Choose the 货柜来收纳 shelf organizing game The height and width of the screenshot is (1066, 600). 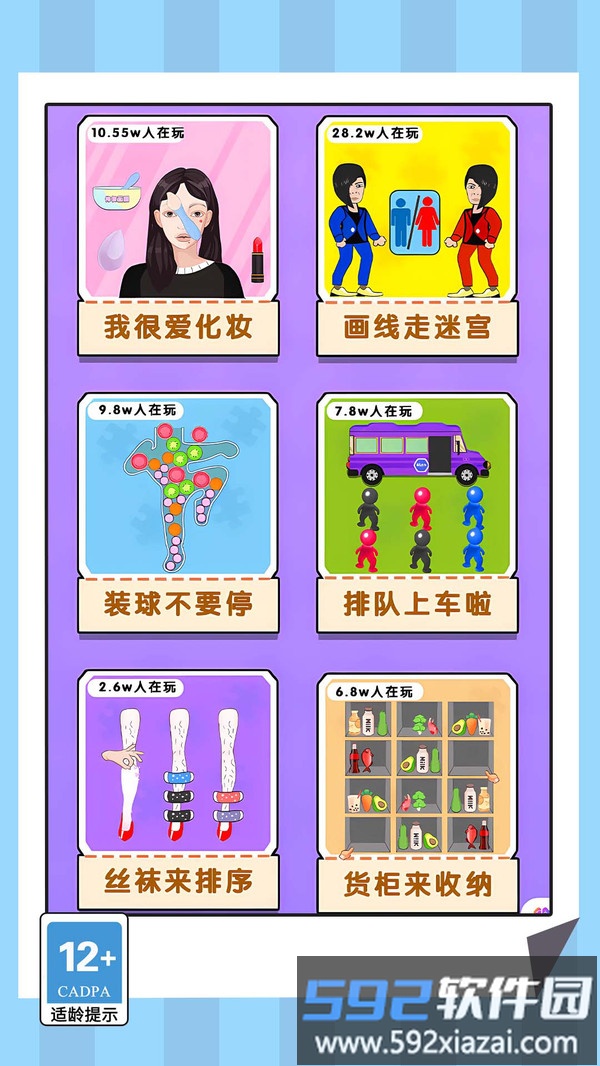417,790
